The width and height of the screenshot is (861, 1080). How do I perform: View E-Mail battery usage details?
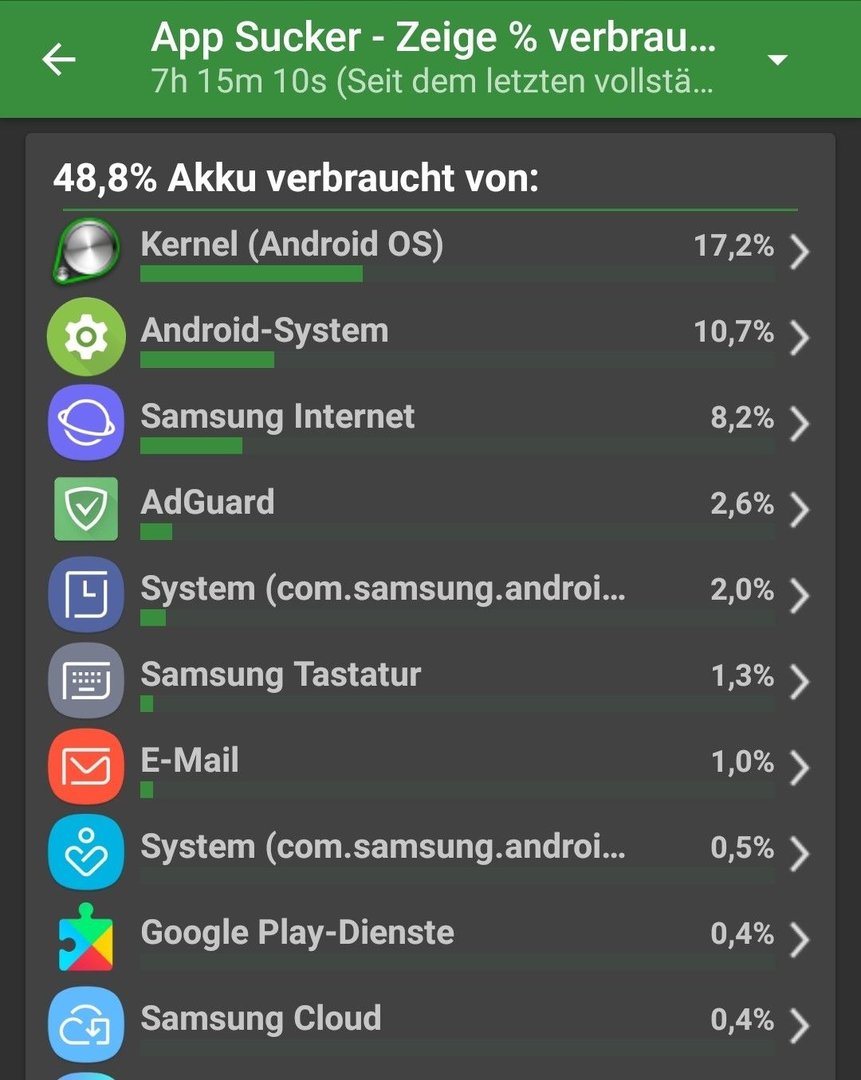(x=430, y=767)
